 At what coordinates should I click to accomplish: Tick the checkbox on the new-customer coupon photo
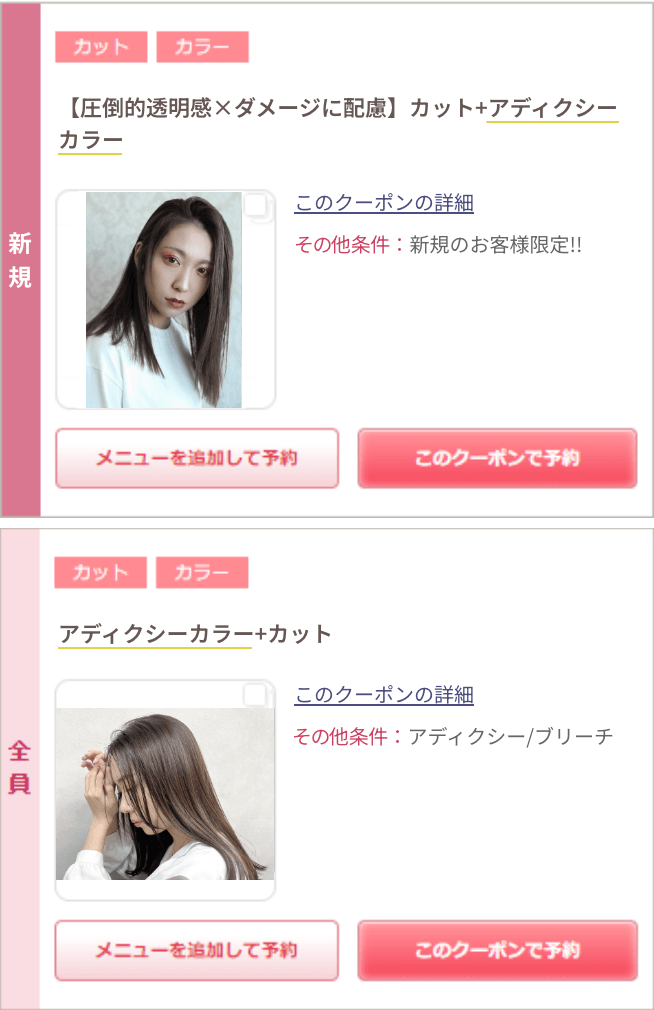pos(257,205)
